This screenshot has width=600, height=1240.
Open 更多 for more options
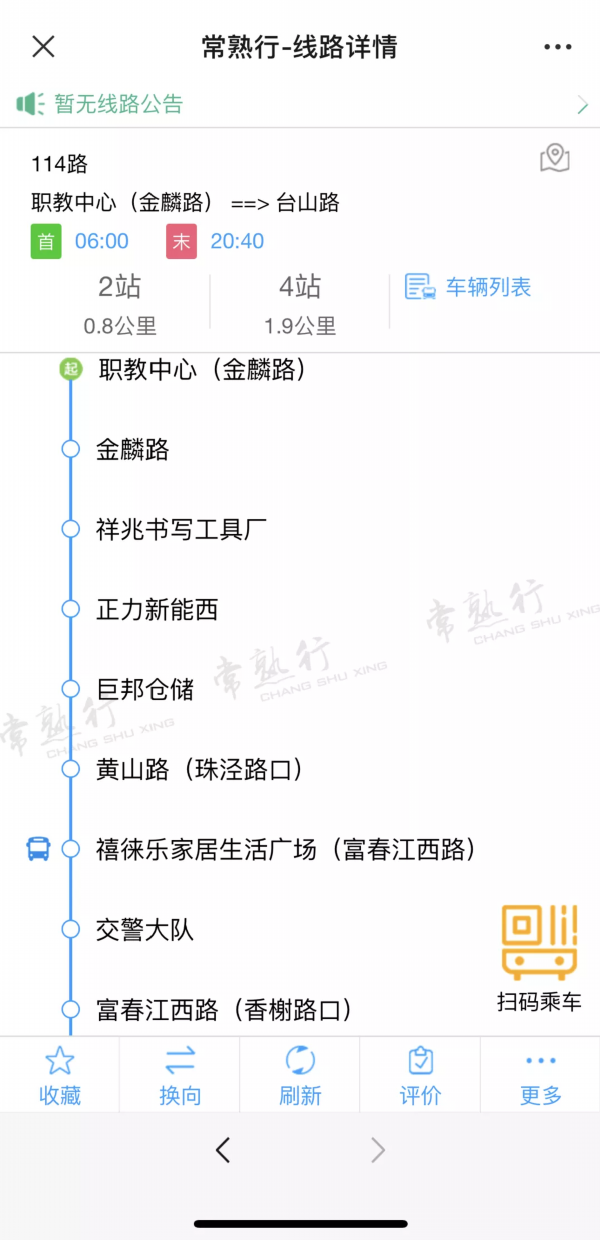(x=540, y=1075)
